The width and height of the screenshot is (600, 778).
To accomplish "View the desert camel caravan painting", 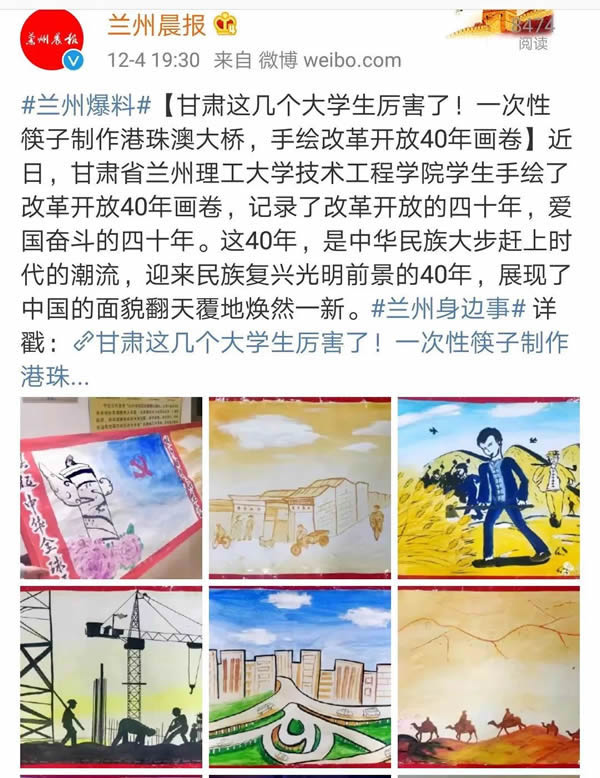I will pyautogui.click(x=488, y=677).
